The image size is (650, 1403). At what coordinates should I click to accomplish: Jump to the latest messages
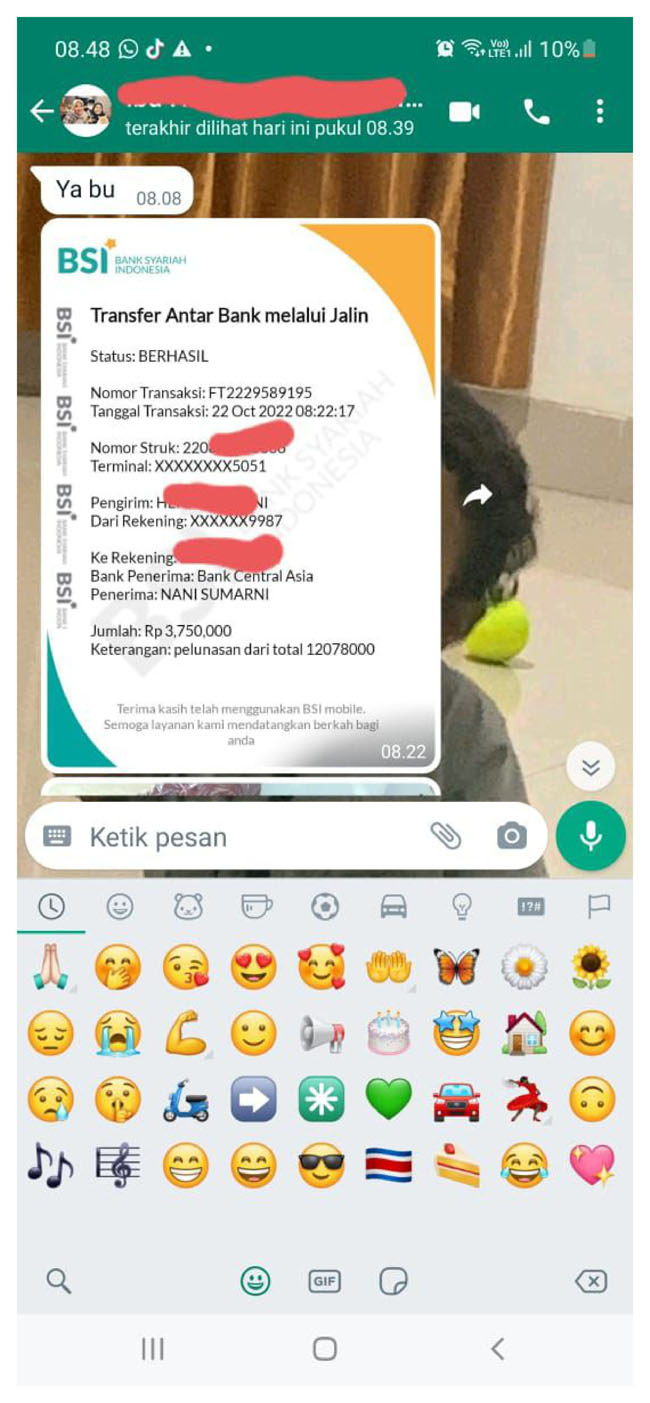pos(590,767)
